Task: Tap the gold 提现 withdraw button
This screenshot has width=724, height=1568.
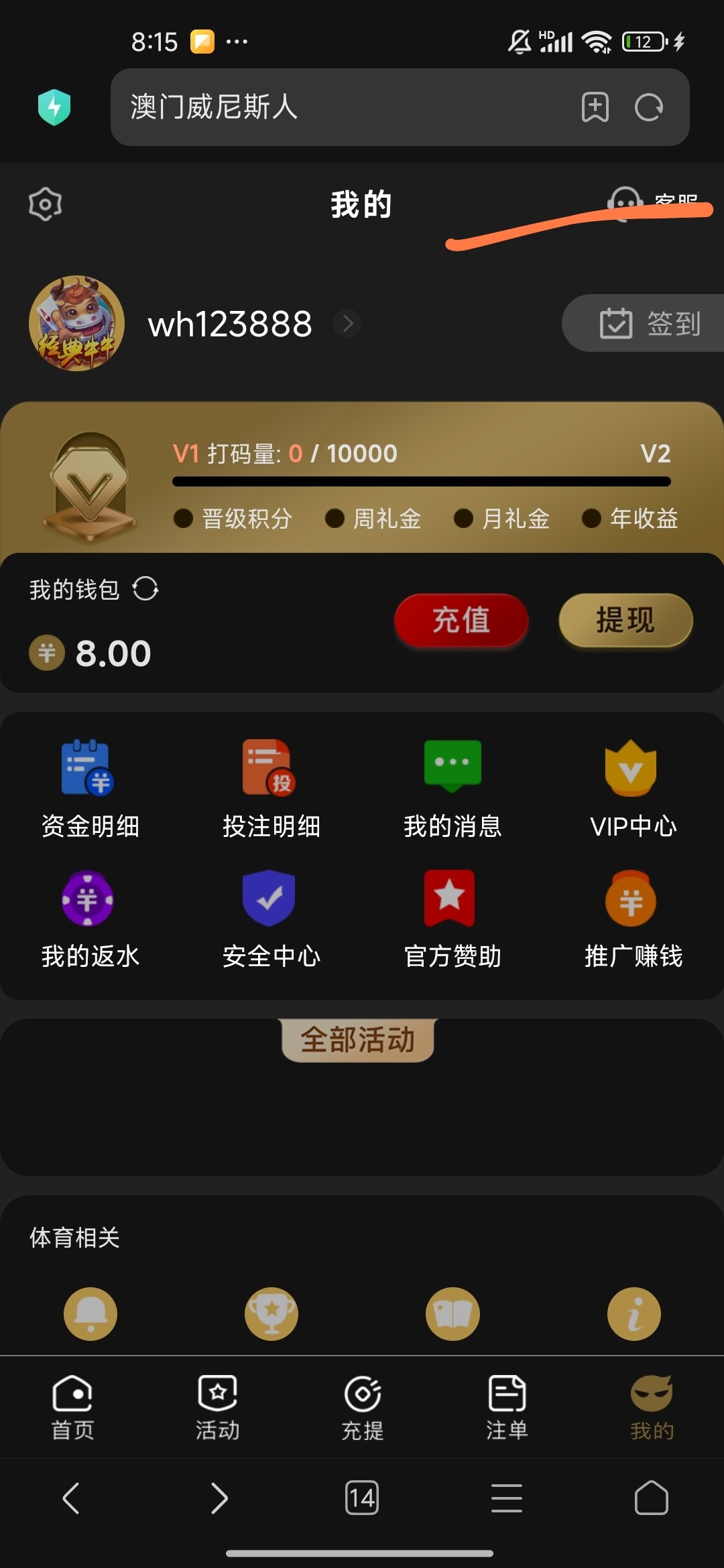Action: point(625,620)
